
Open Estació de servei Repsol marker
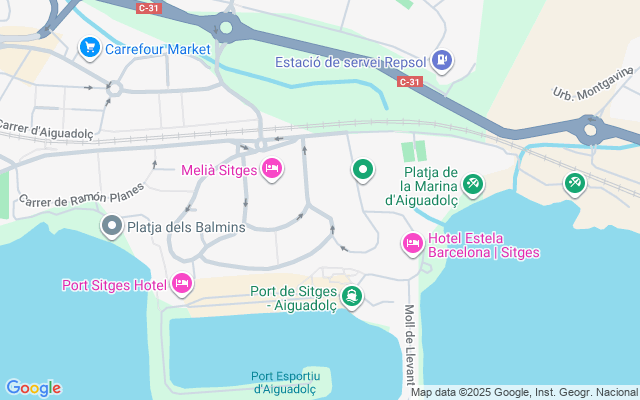click(x=442, y=62)
